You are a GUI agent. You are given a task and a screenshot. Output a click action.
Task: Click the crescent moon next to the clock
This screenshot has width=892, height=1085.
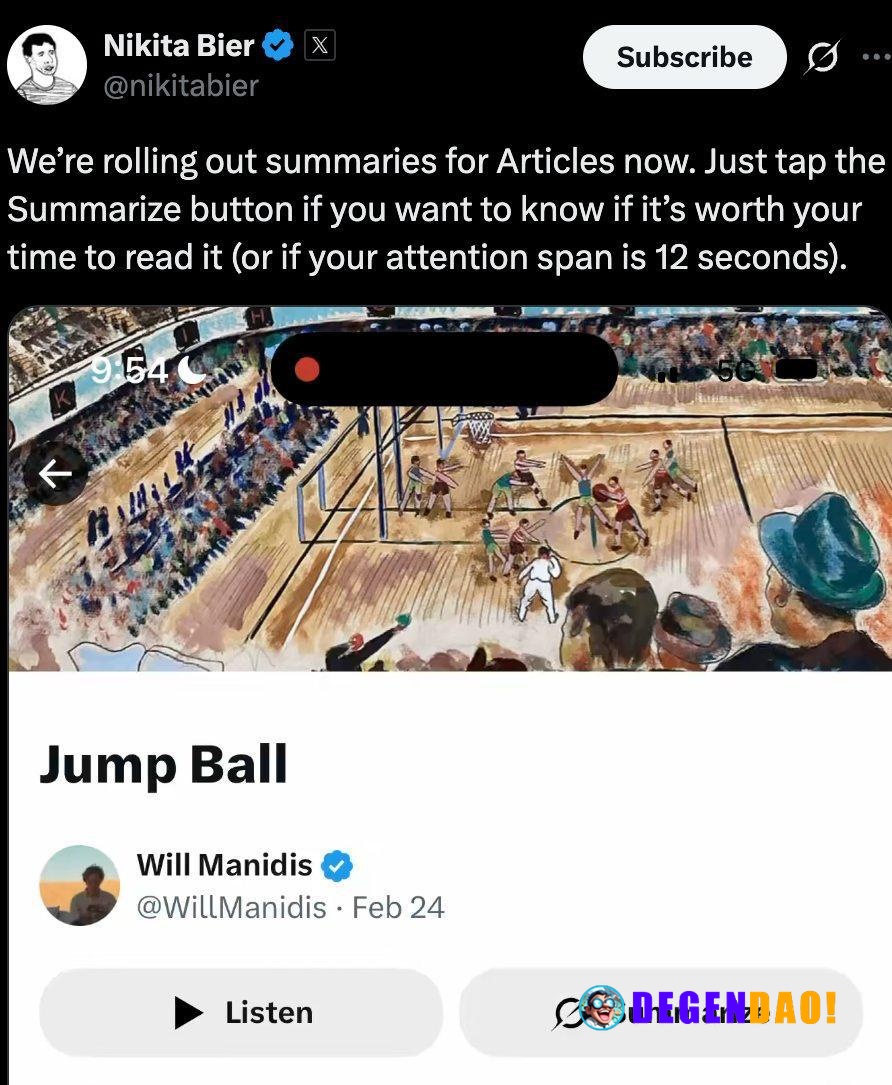pyautogui.click(x=191, y=369)
